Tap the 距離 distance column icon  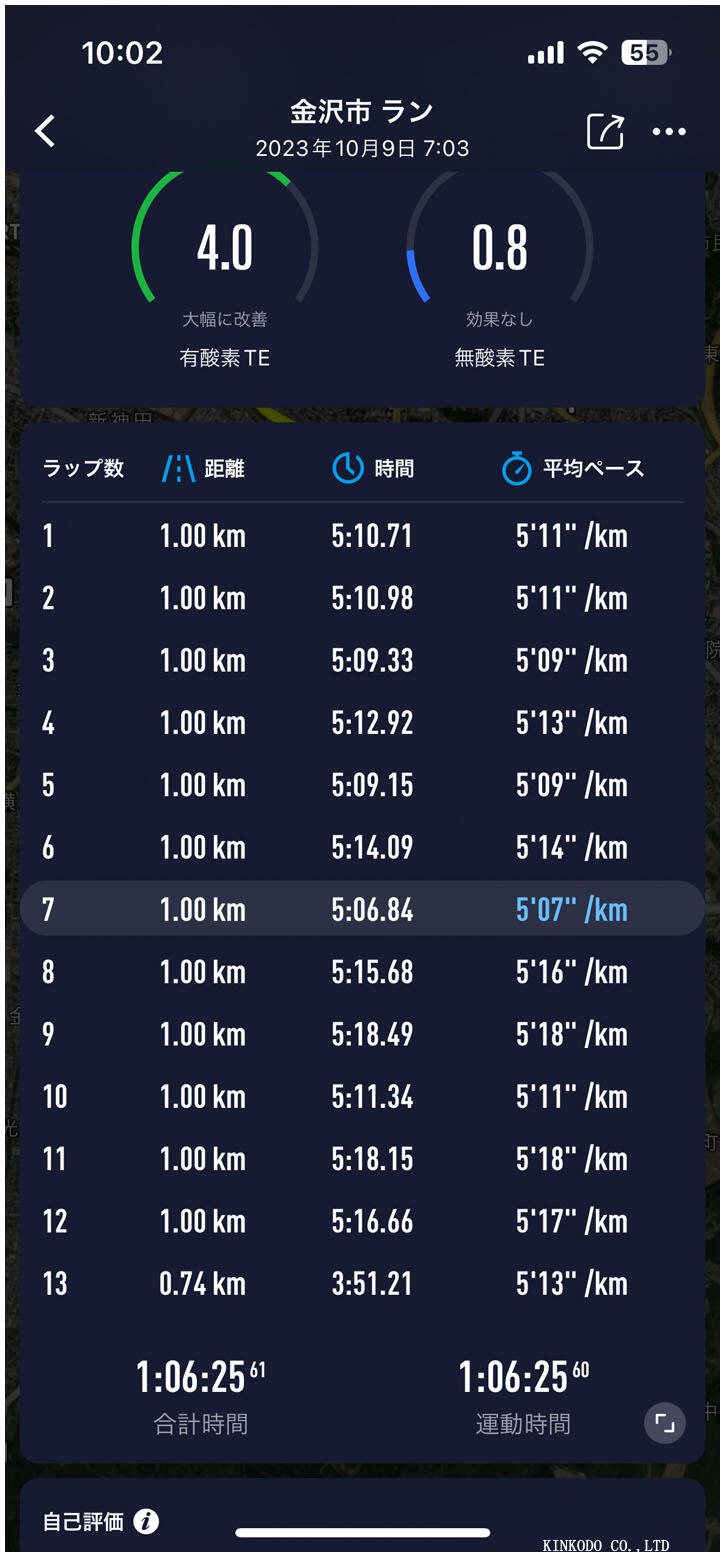coord(177,468)
